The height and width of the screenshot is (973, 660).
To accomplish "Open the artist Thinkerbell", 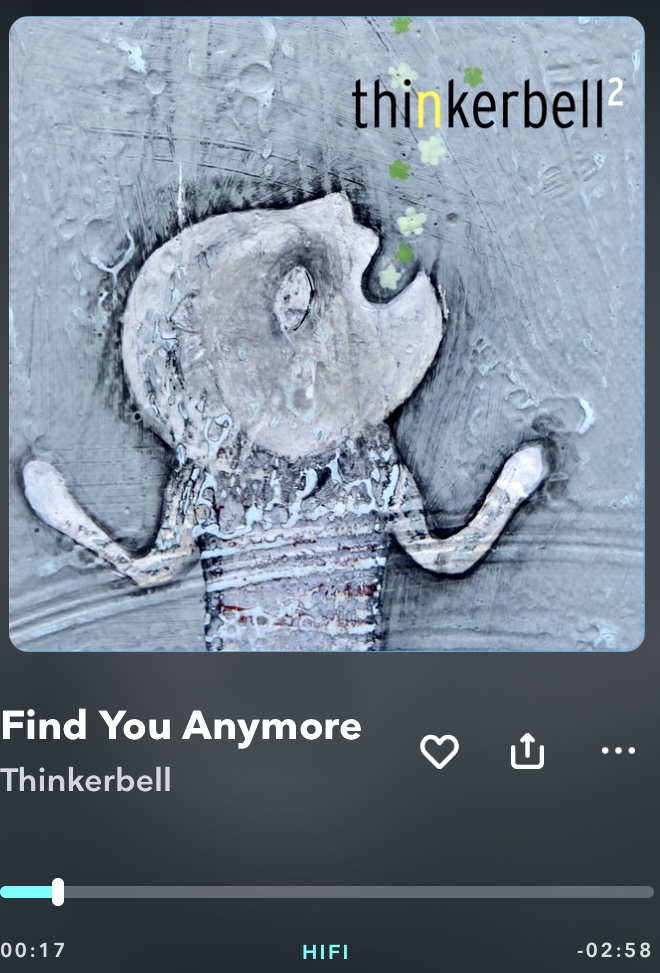I will click(86, 780).
